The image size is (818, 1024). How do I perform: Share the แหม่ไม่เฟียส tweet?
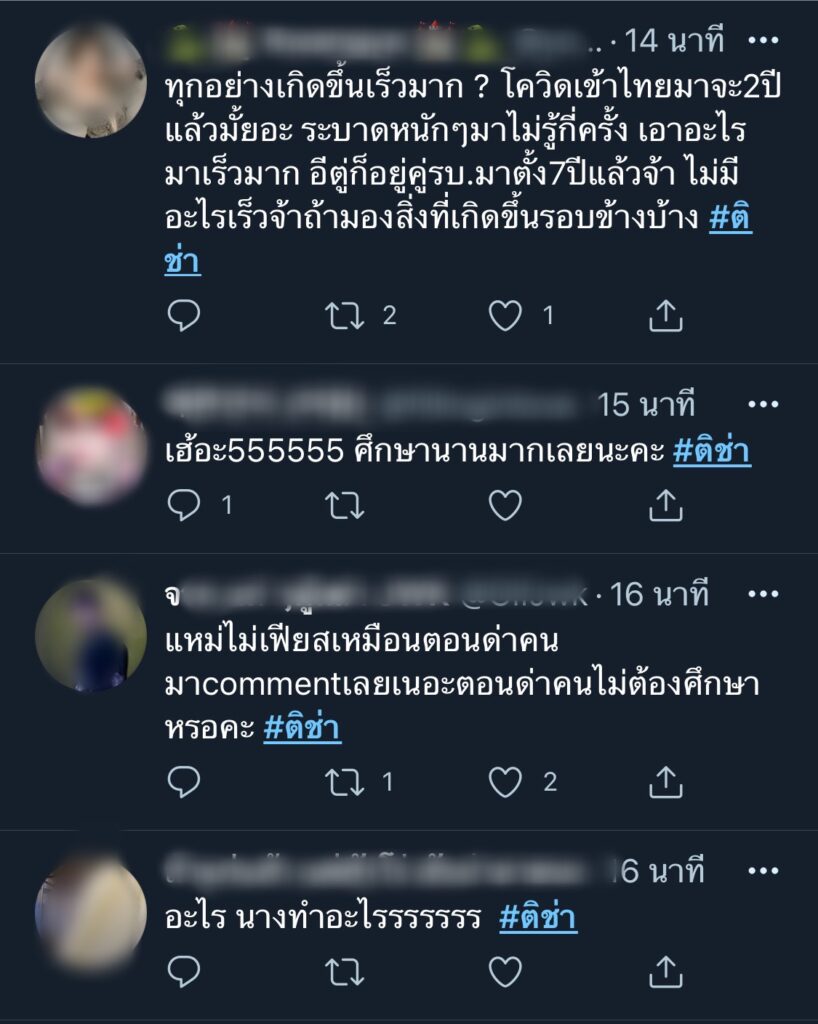click(x=665, y=782)
